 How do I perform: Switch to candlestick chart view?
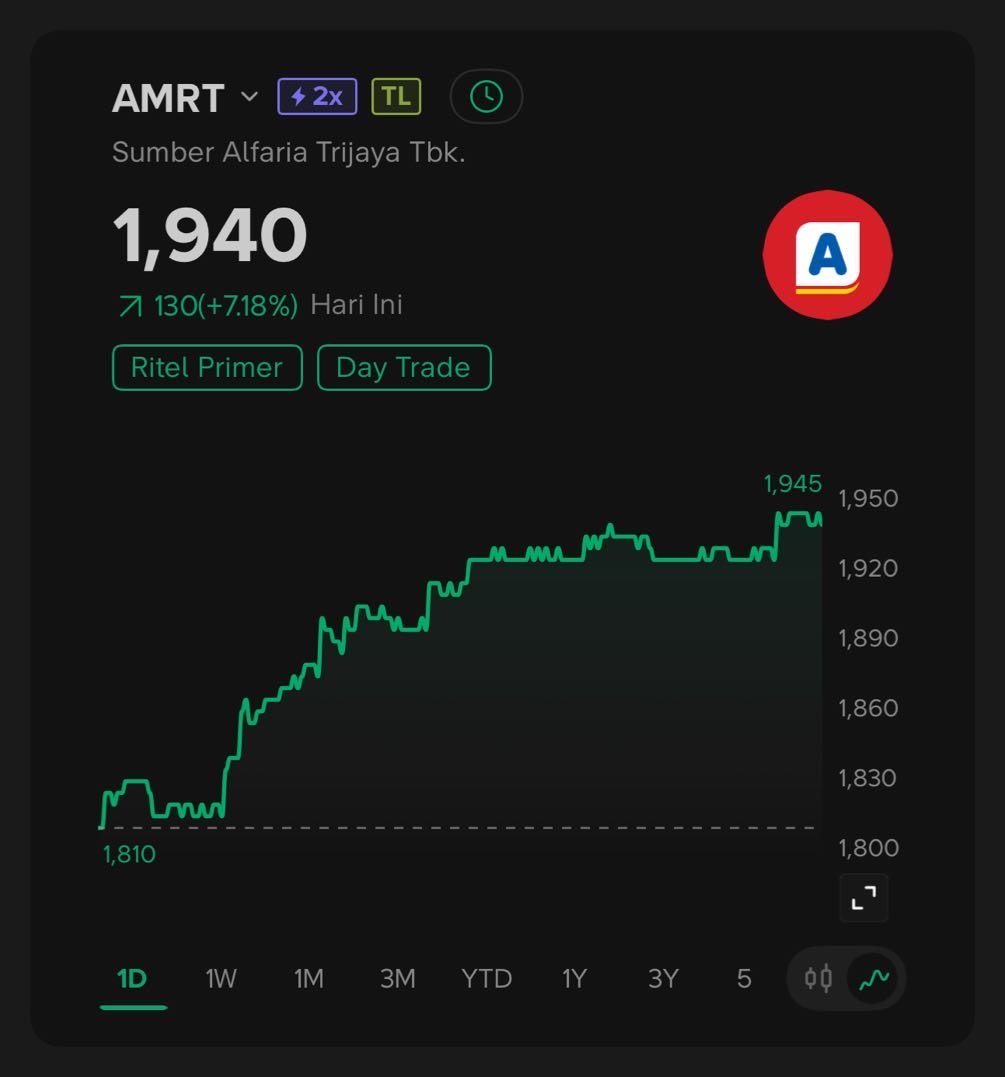coord(819,978)
